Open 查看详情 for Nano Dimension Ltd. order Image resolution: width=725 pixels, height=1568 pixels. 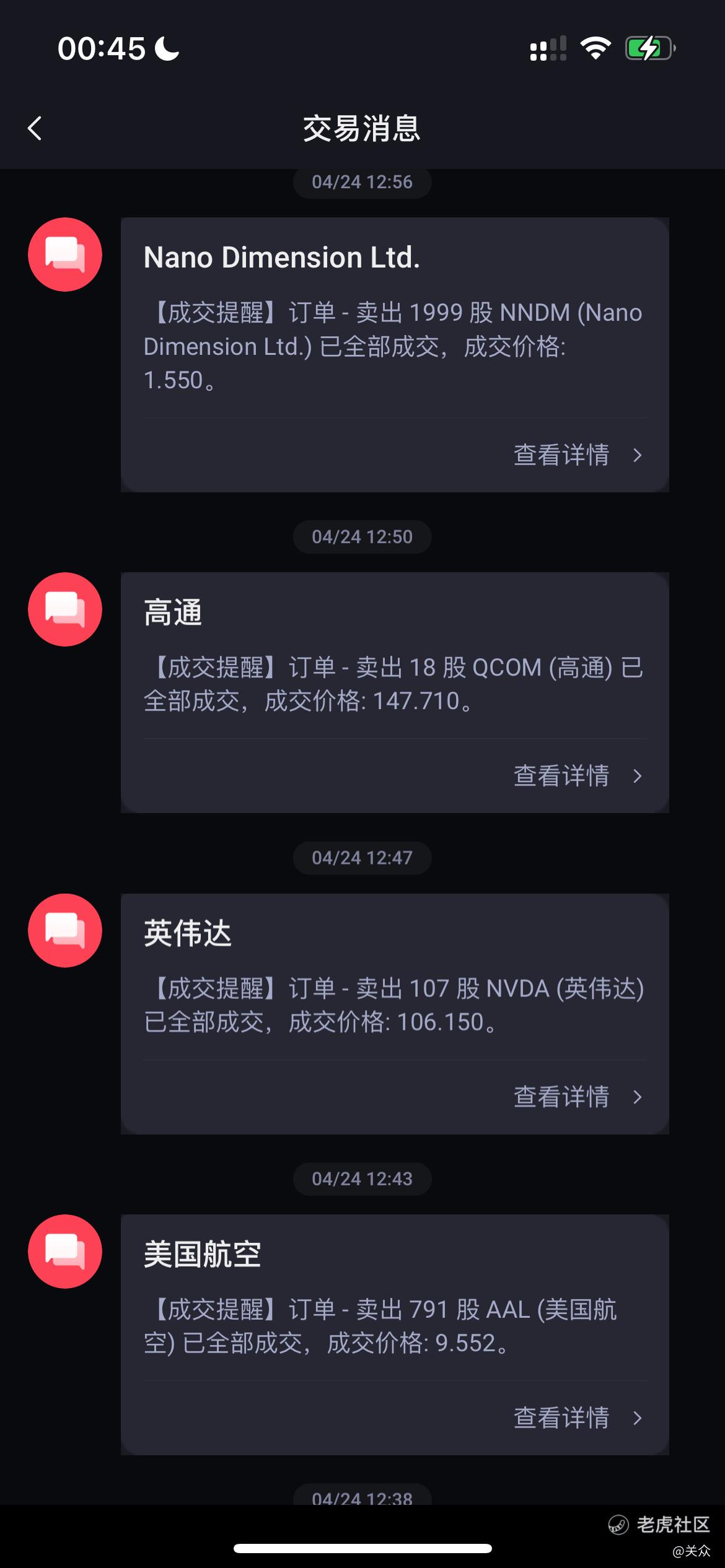[x=578, y=455]
